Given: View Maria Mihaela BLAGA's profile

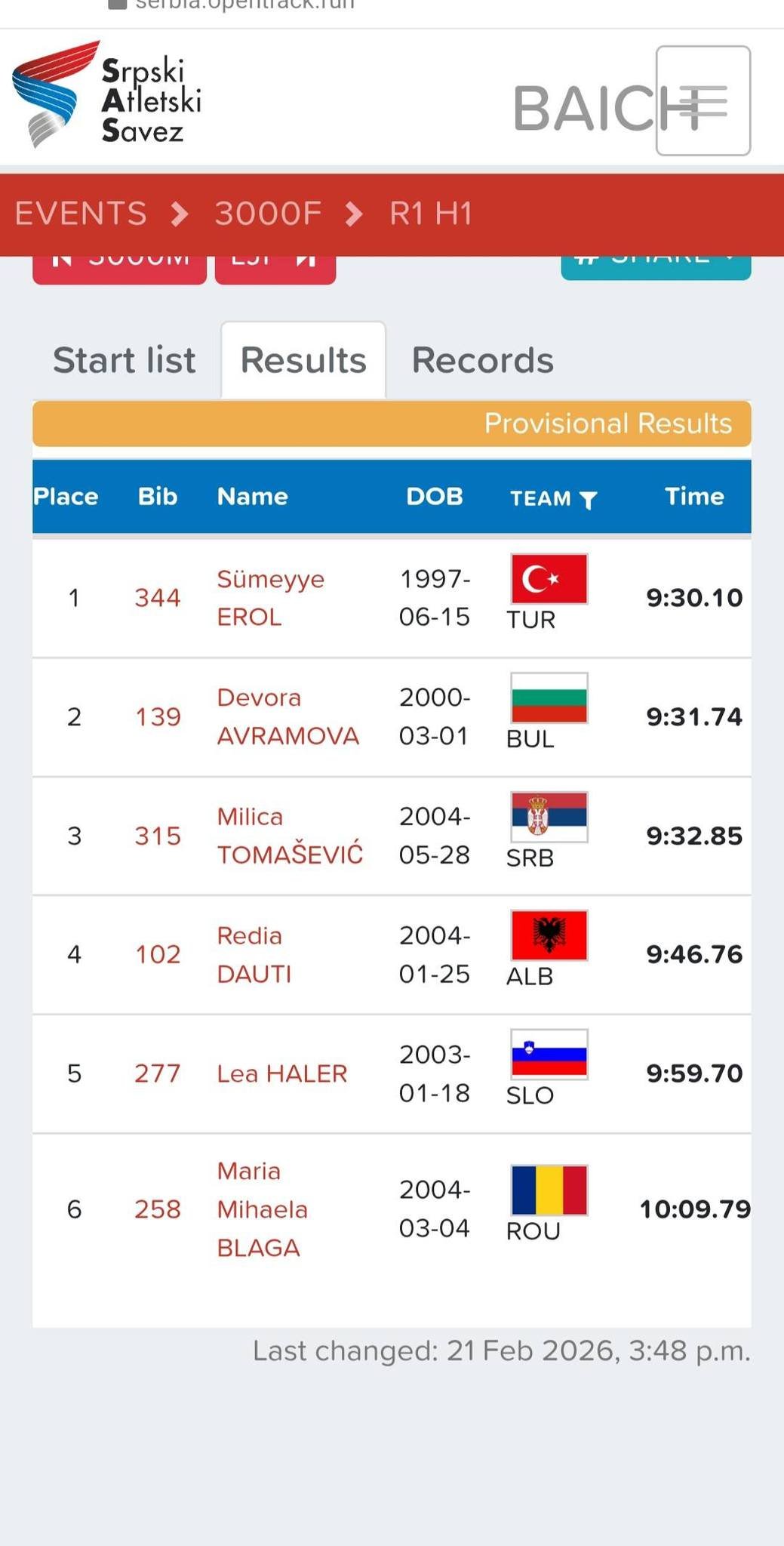Looking at the screenshot, I should 262,1209.
